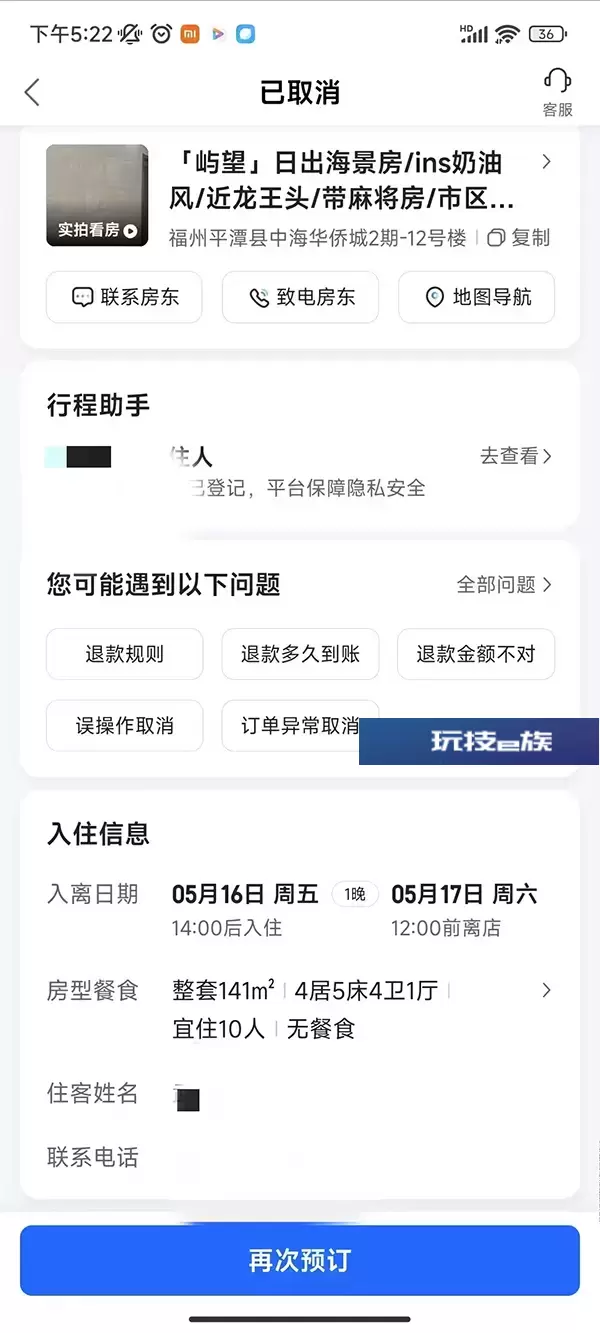This screenshot has width=600, height=1333.
Task: Tap 再次预订 to book again
Action: tap(300, 1260)
